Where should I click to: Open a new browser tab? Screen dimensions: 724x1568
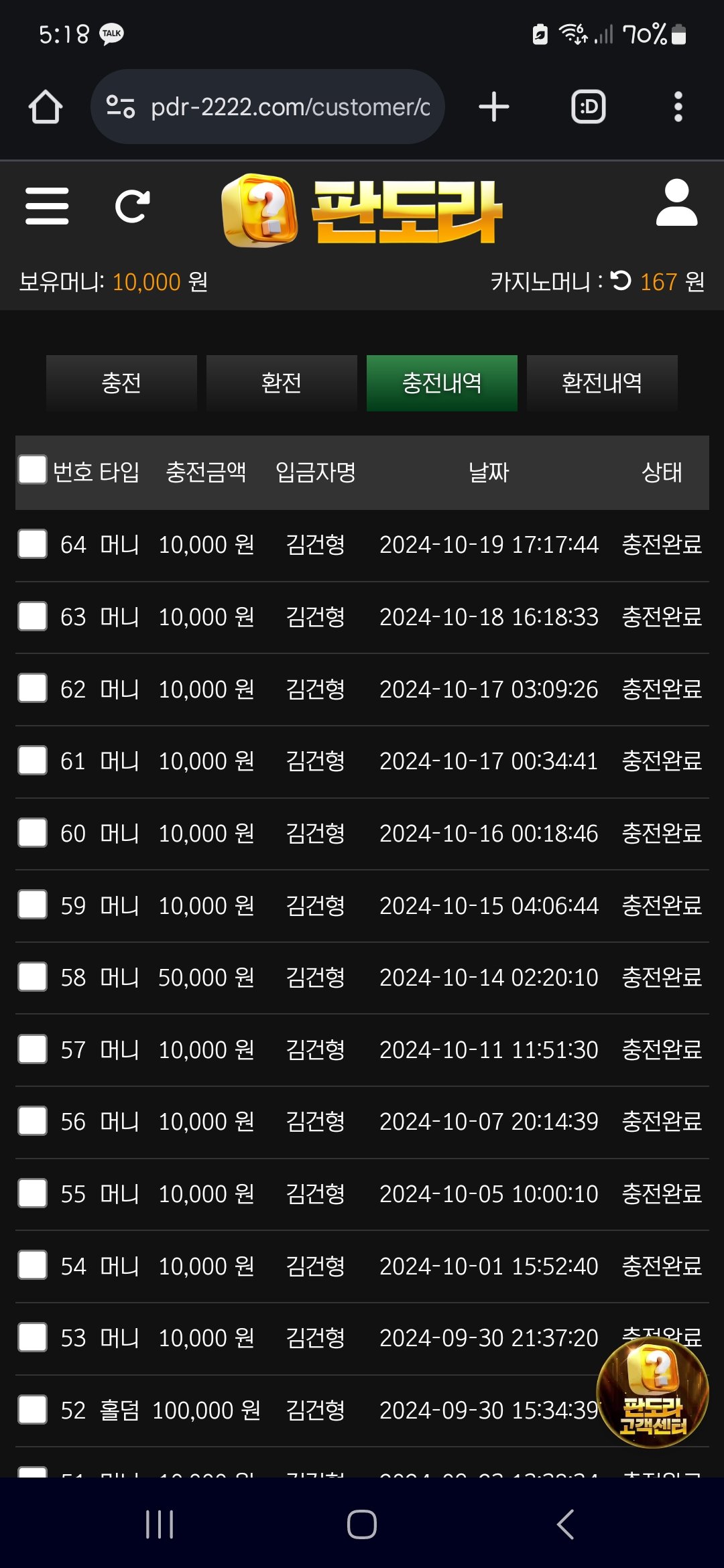click(x=494, y=107)
